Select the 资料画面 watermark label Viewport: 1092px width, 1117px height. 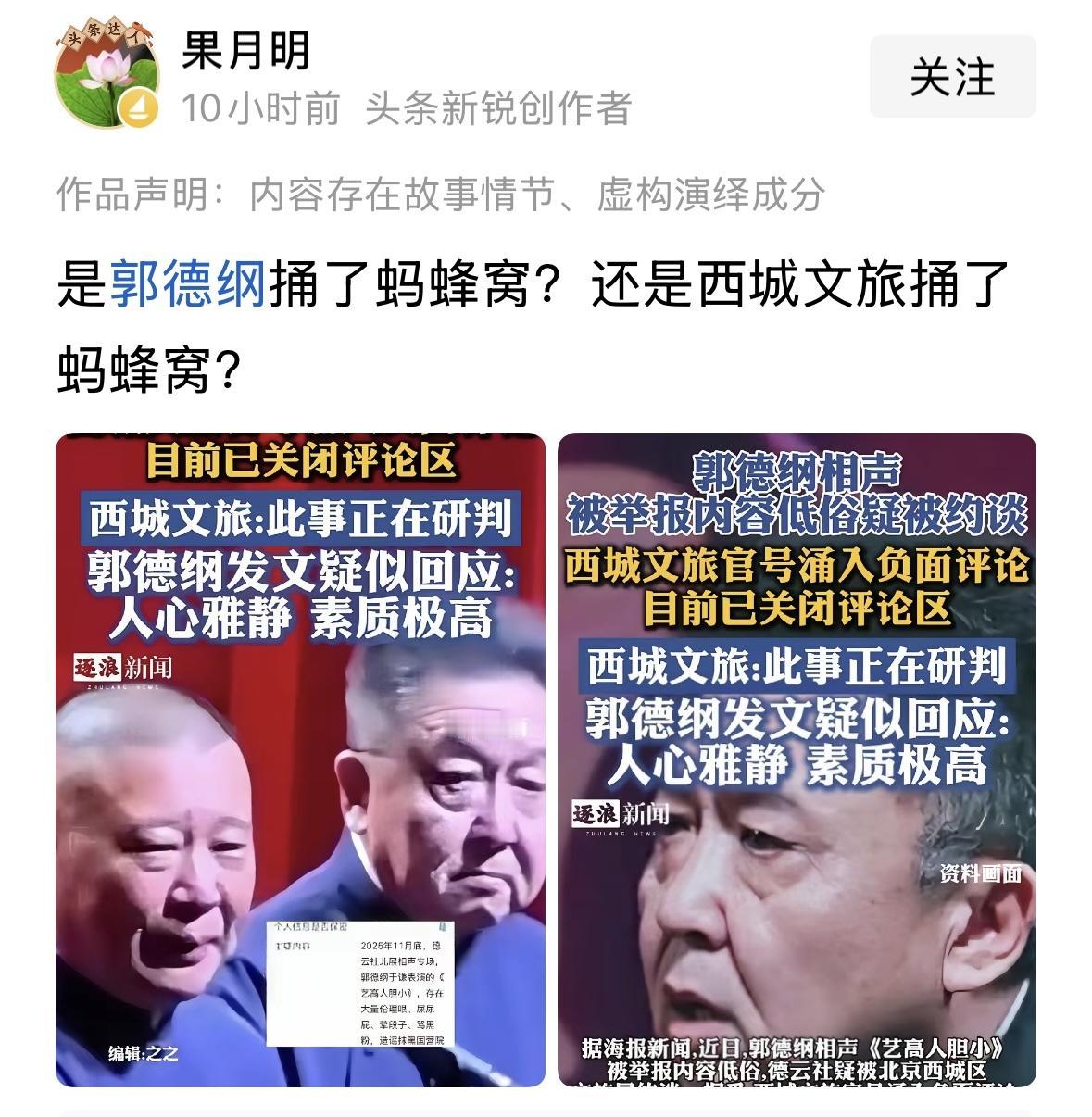tap(981, 872)
